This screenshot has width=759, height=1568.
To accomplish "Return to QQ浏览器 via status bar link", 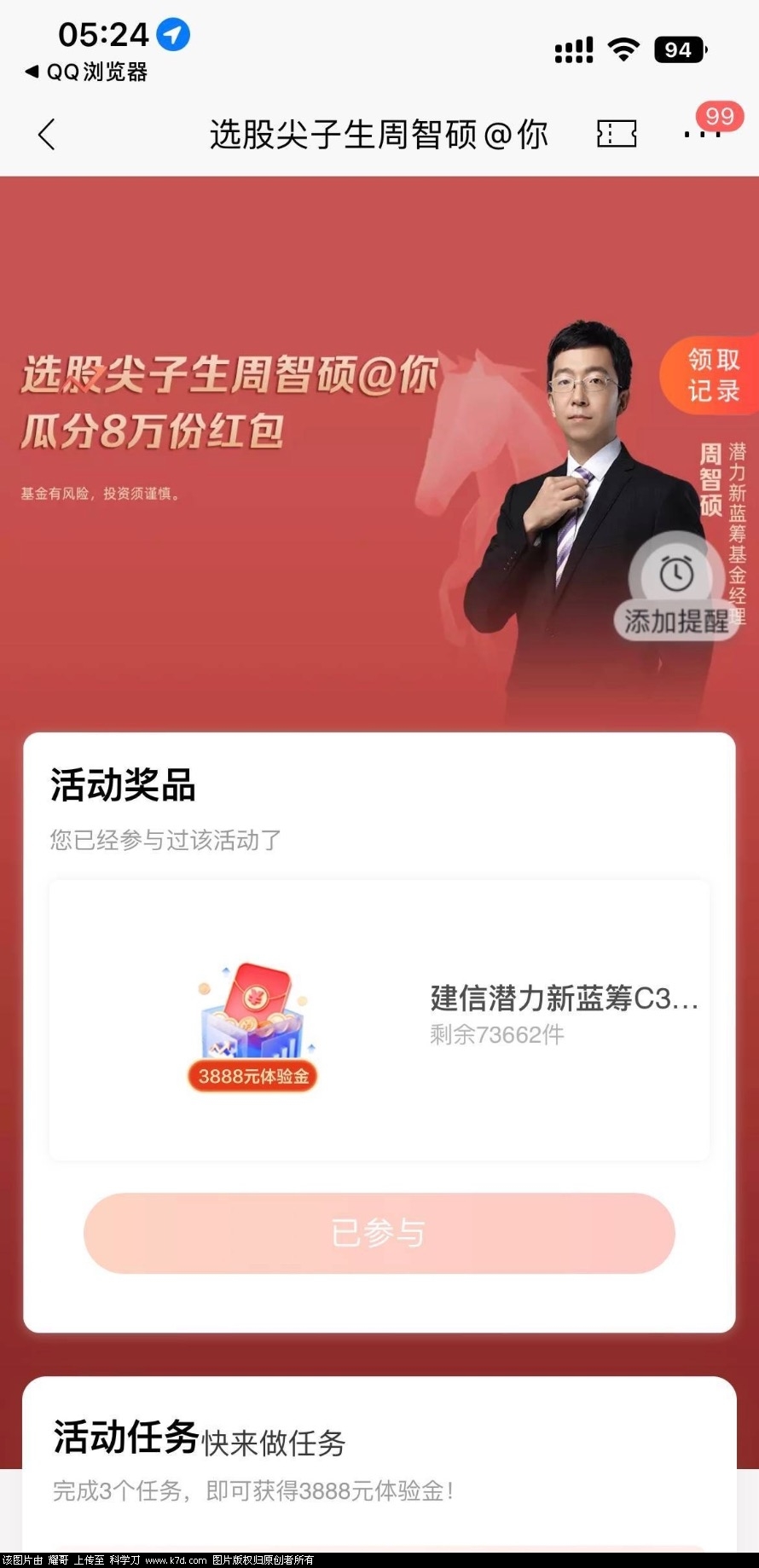I will (87, 72).
